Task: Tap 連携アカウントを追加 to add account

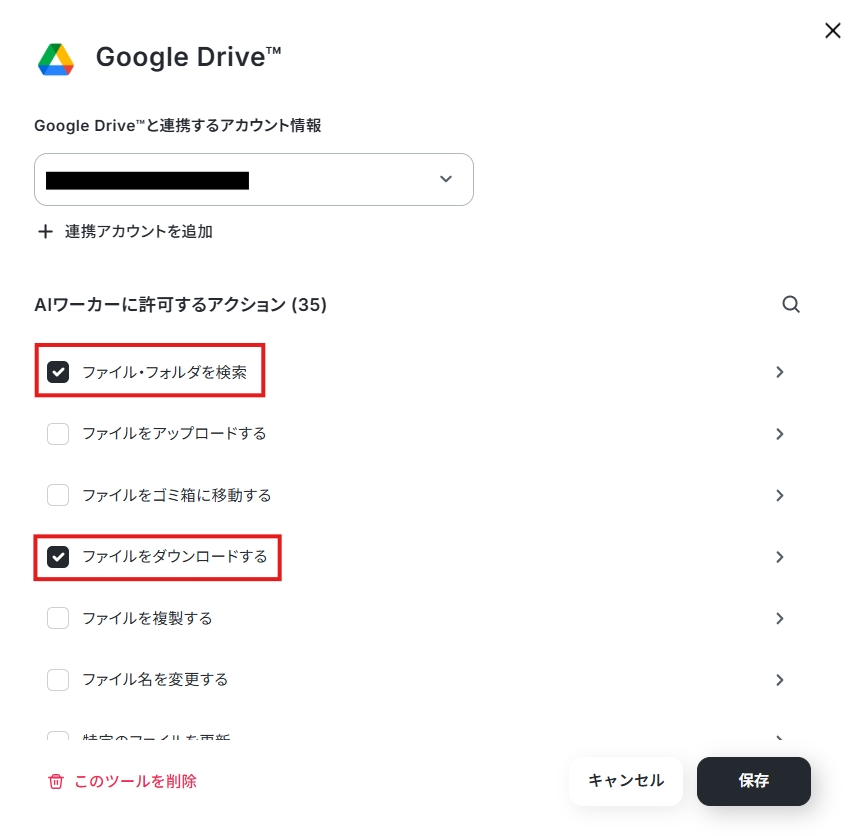Action: pos(125,232)
